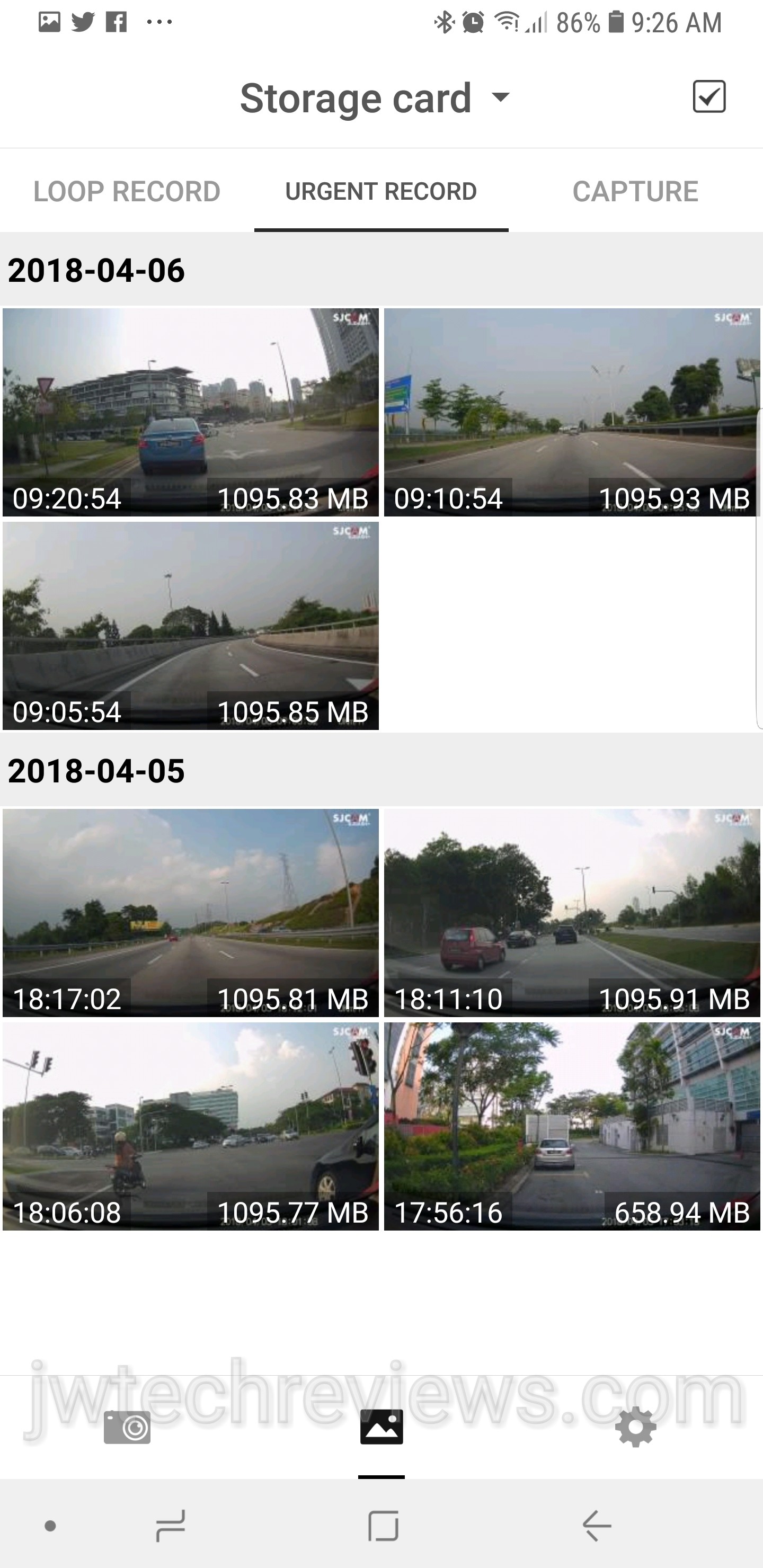Select the URGENT RECORD tab
Viewport: 763px width, 1568px height.
[x=380, y=192]
